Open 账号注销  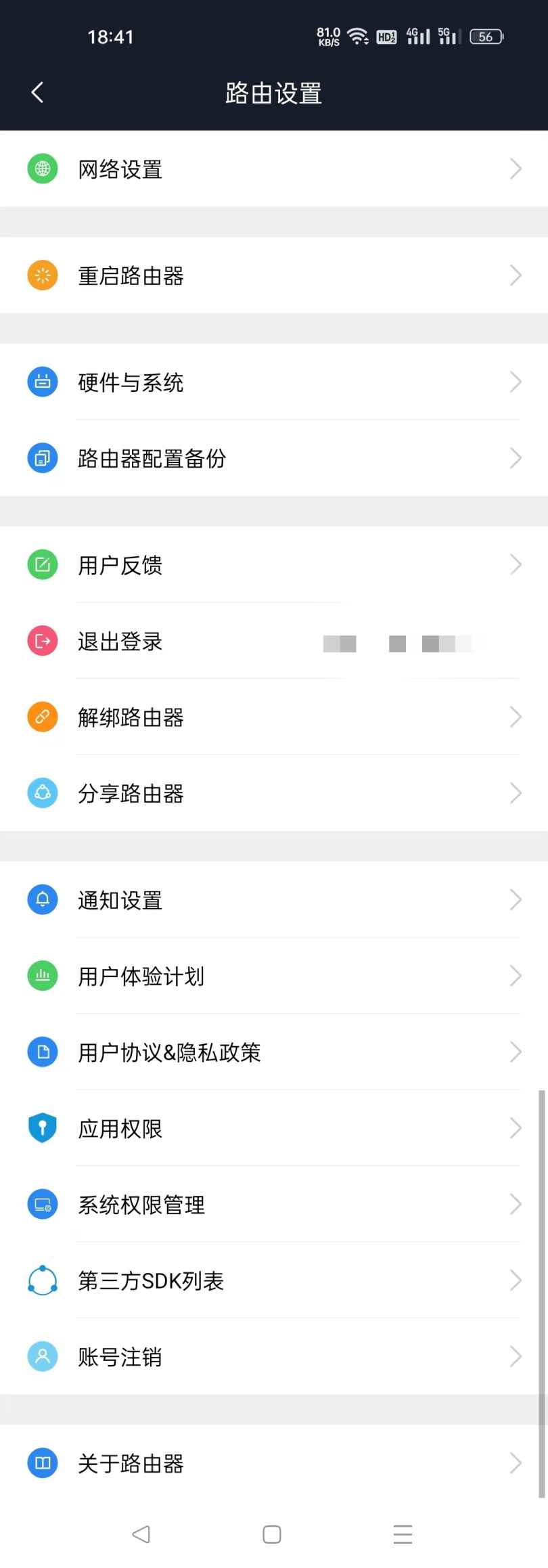click(x=120, y=1357)
